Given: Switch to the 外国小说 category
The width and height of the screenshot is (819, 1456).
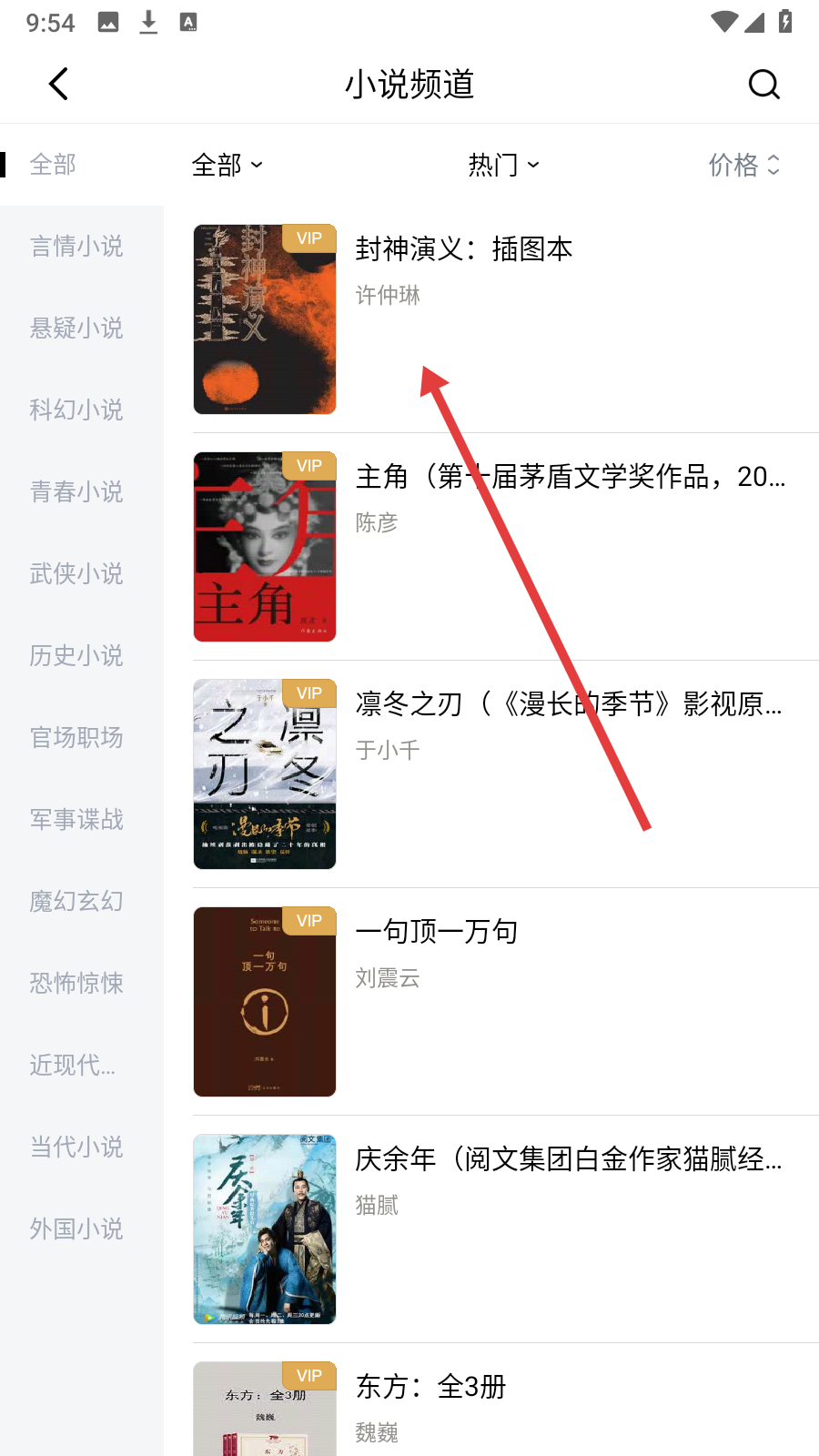Looking at the screenshot, I should (x=76, y=1229).
